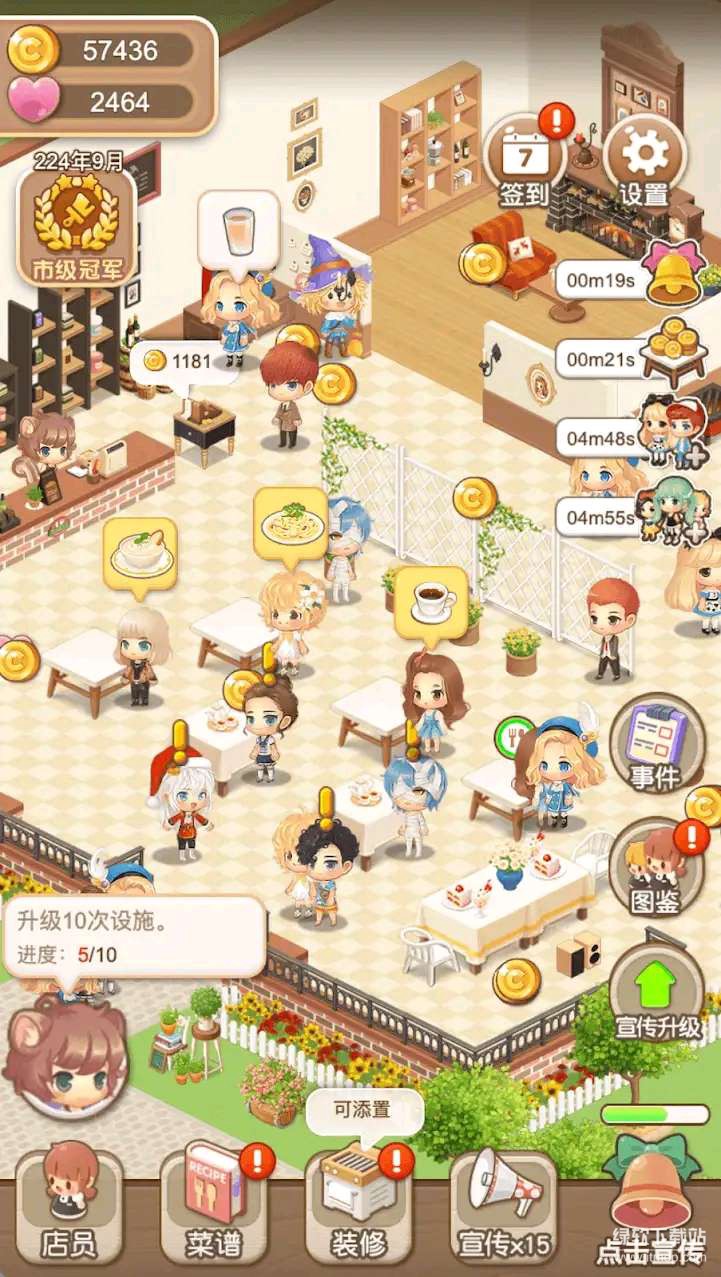Viewport: 721px width, 1277px height.
Task: Collect the 1181 coins at the counter
Action: pyautogui.click(x=179, y=362)
